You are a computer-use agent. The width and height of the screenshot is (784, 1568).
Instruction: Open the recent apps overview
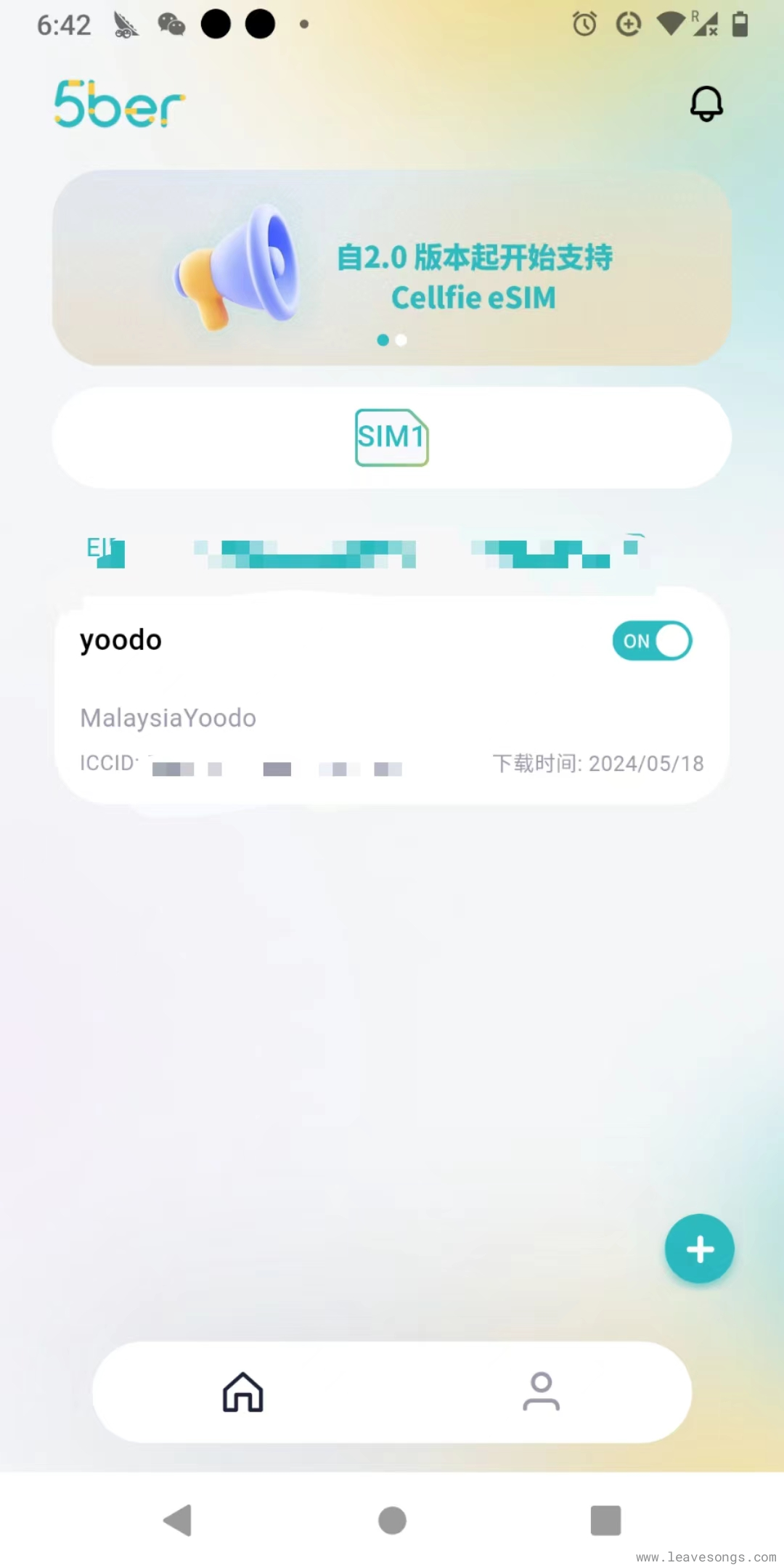click(605, 1520)
